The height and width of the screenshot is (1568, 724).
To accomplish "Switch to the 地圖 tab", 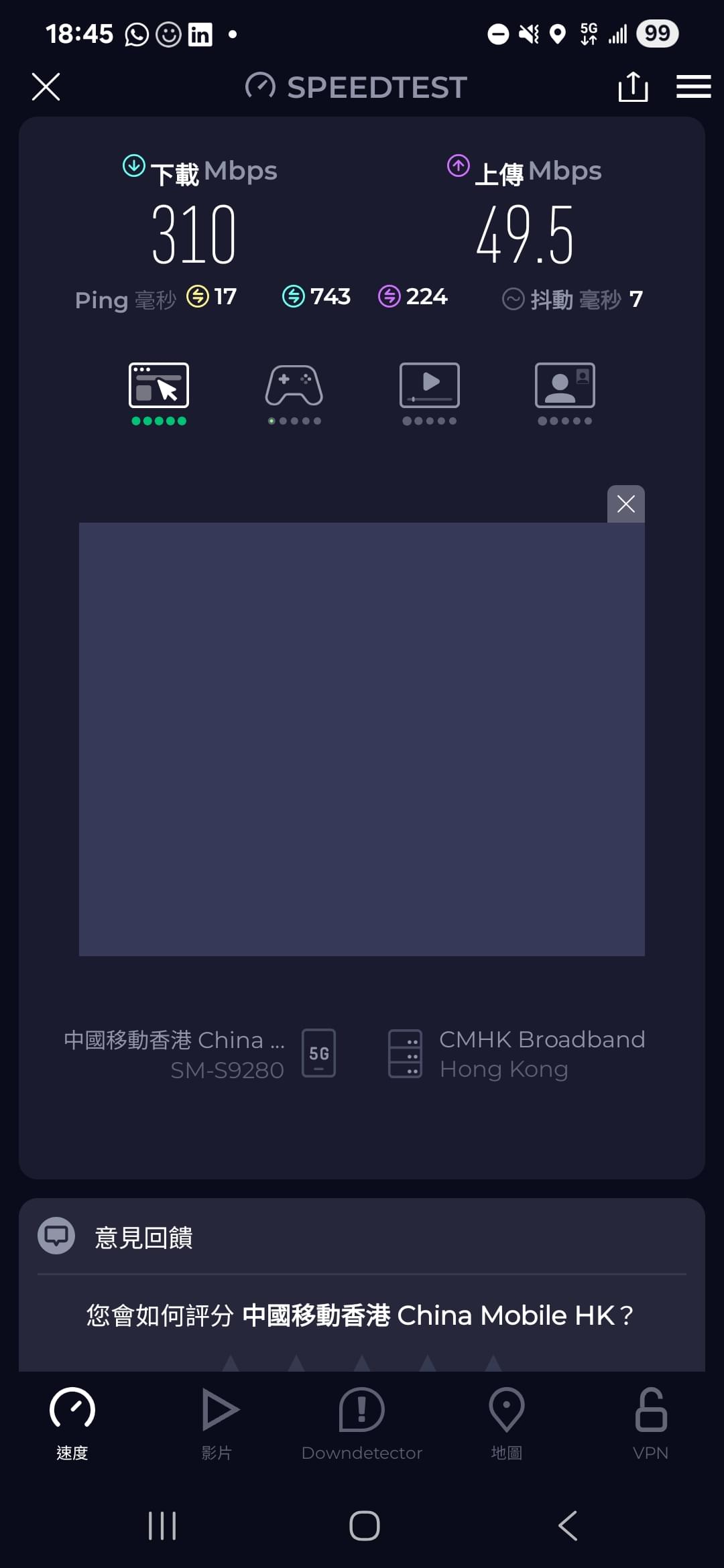I will click(507, 1423).
